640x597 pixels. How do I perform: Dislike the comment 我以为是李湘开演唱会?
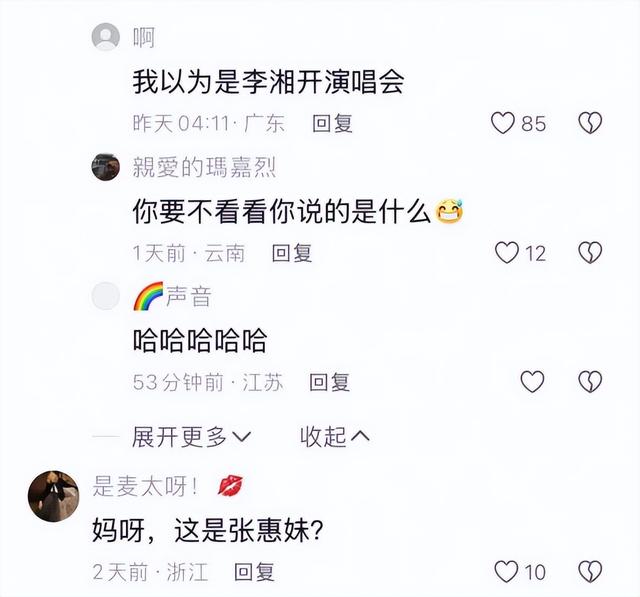(591, 123)
